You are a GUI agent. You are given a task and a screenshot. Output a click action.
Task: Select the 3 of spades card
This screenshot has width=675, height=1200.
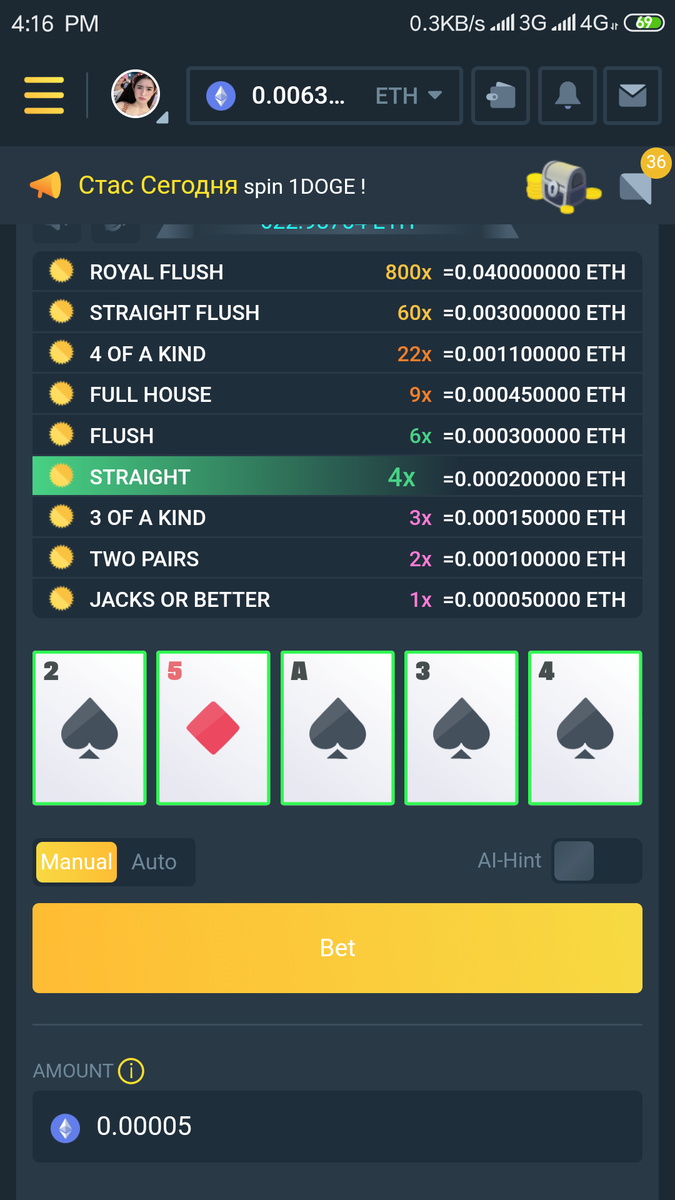[461, 728]
